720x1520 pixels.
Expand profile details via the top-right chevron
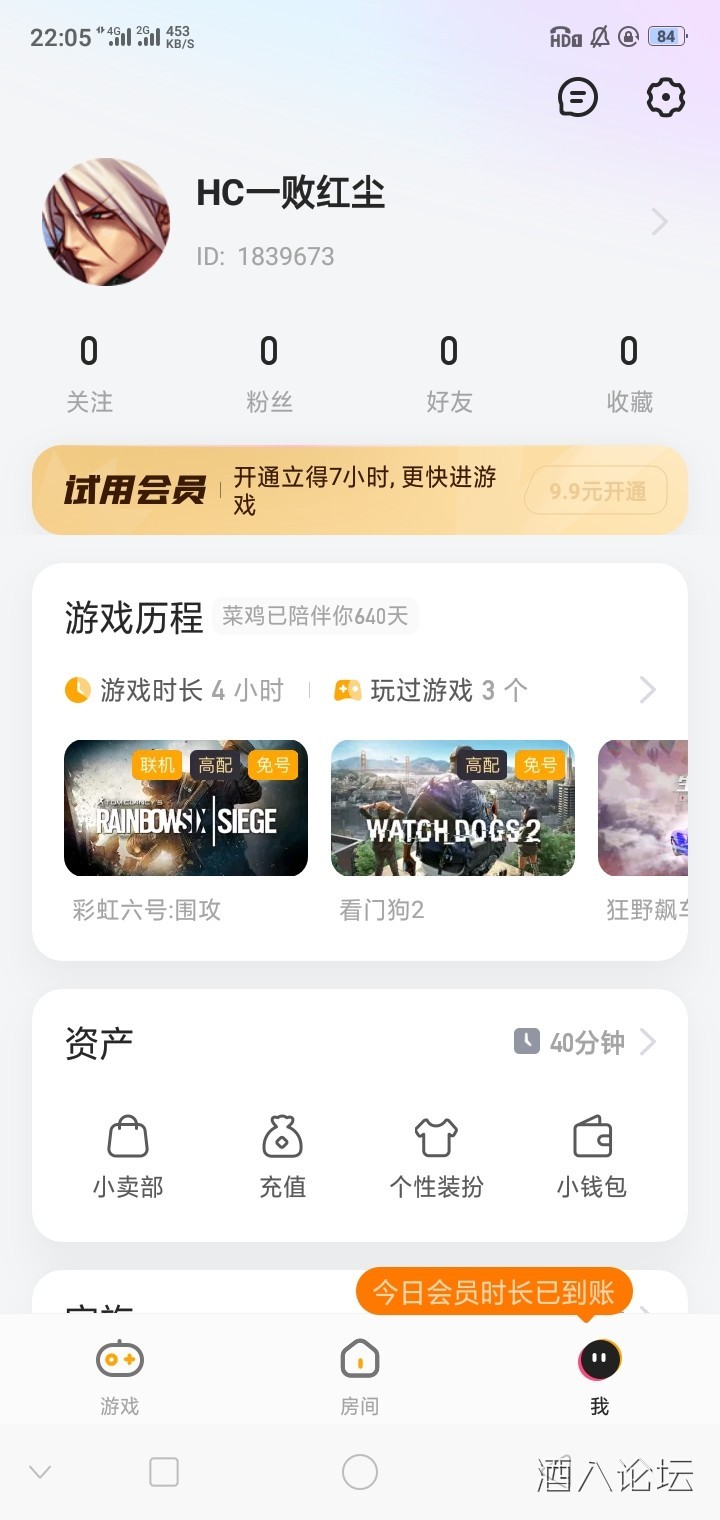[x=658, y=221]
